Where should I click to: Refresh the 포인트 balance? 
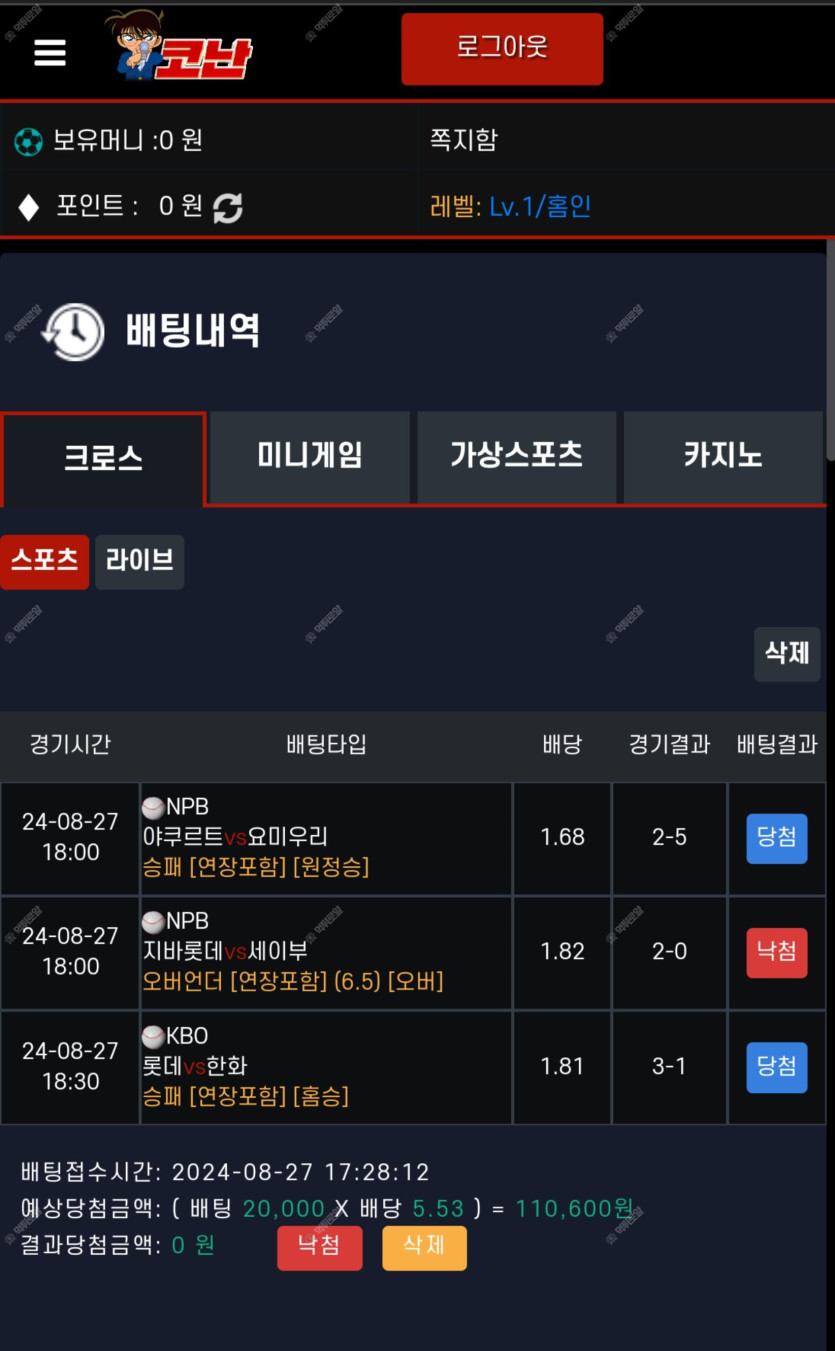228,207
